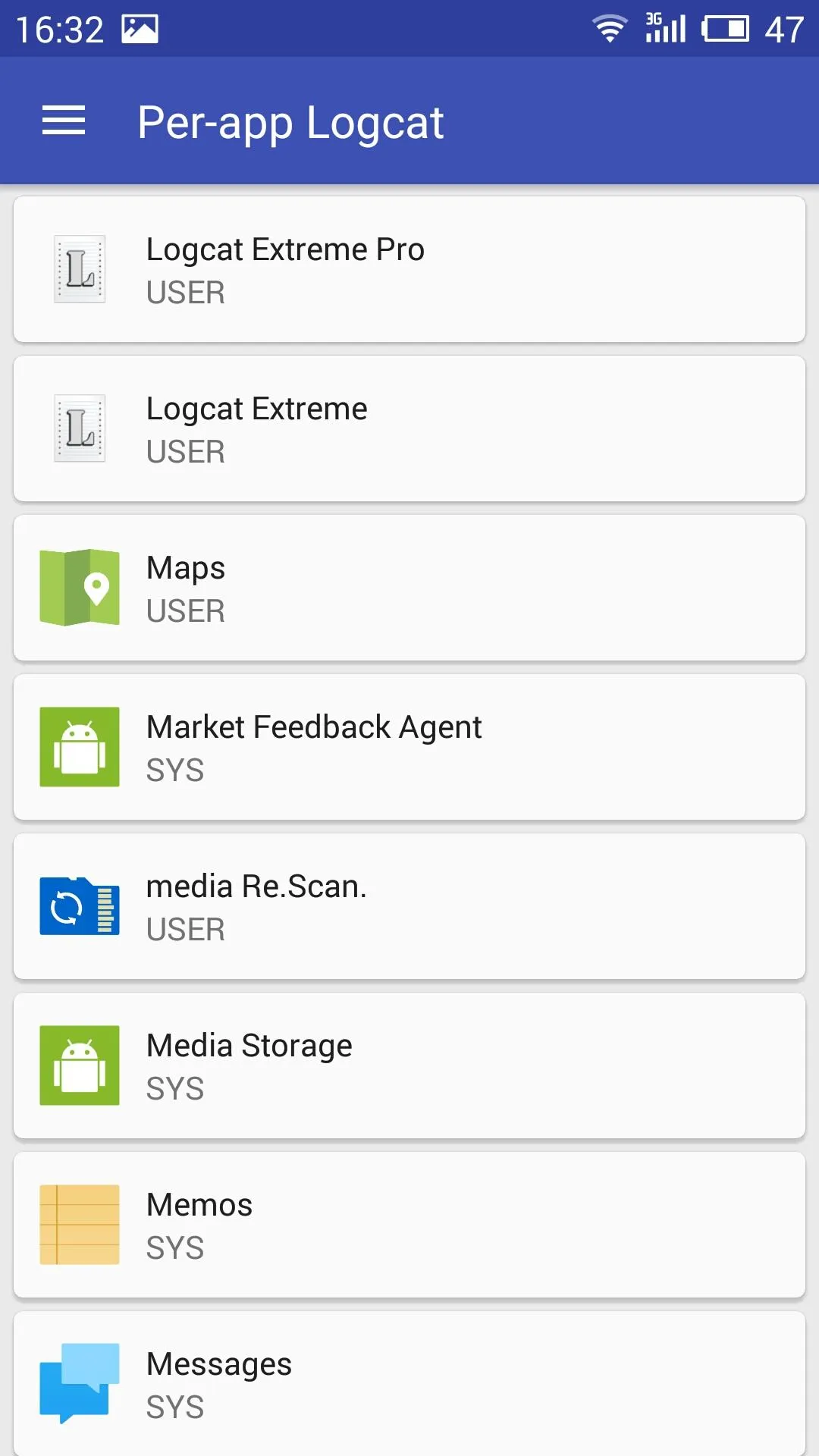Select the Logcat Extreme Pro list entry

click(409, 270)
